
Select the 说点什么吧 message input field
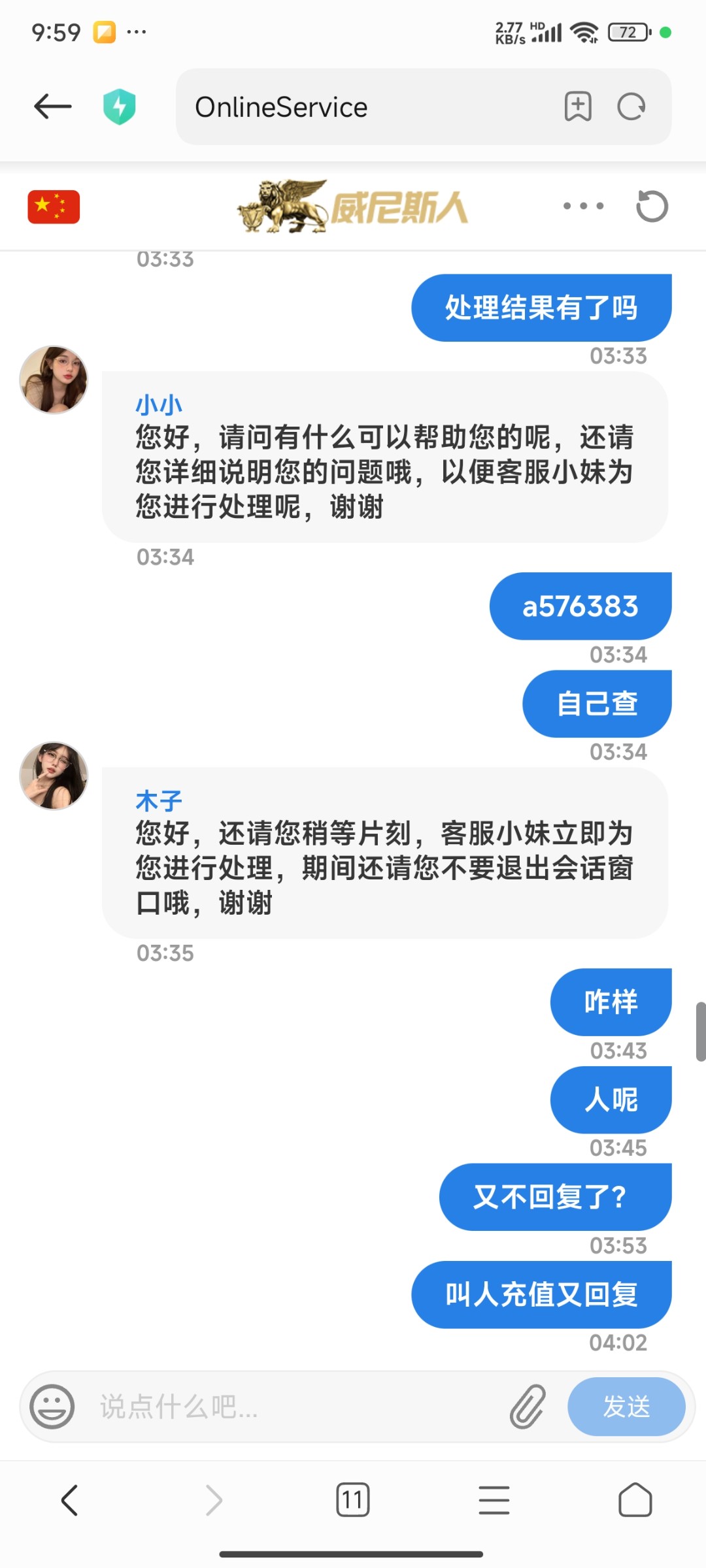261,1408
